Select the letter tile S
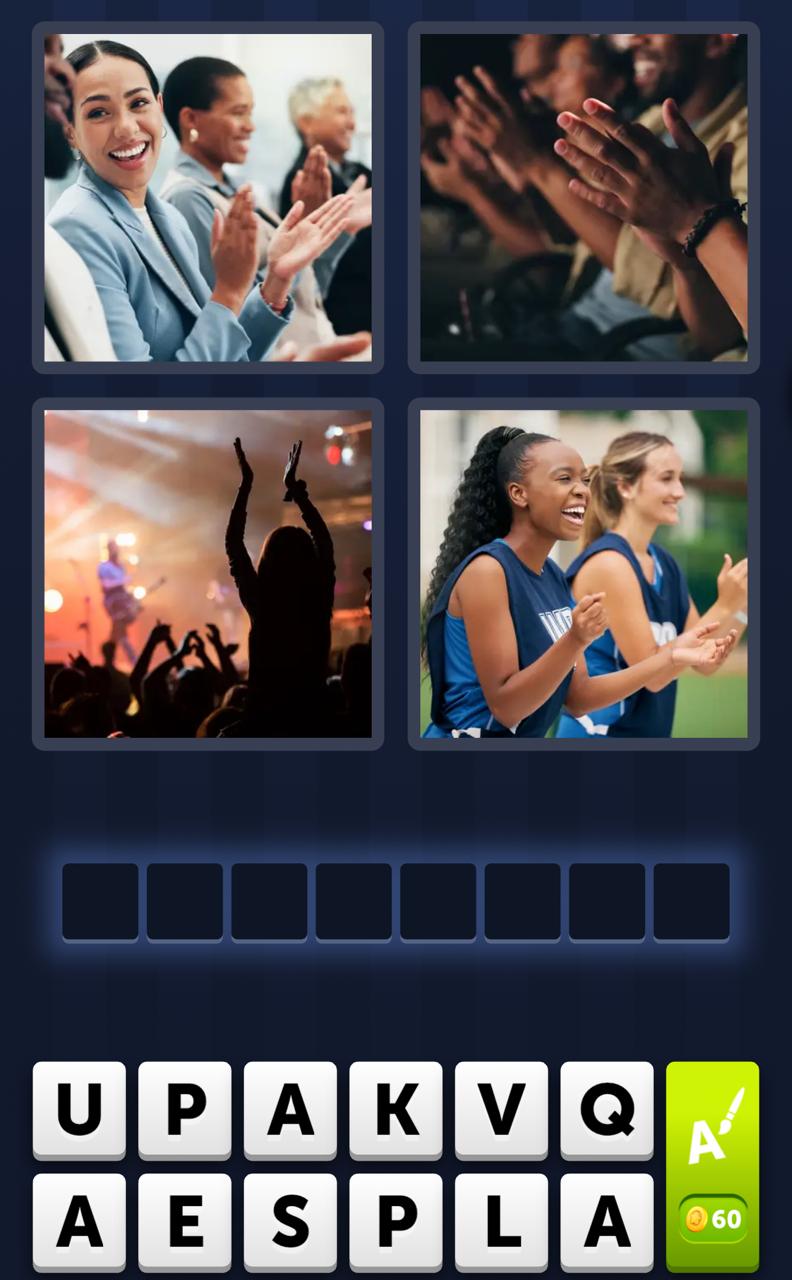 tap(290, 1220)
